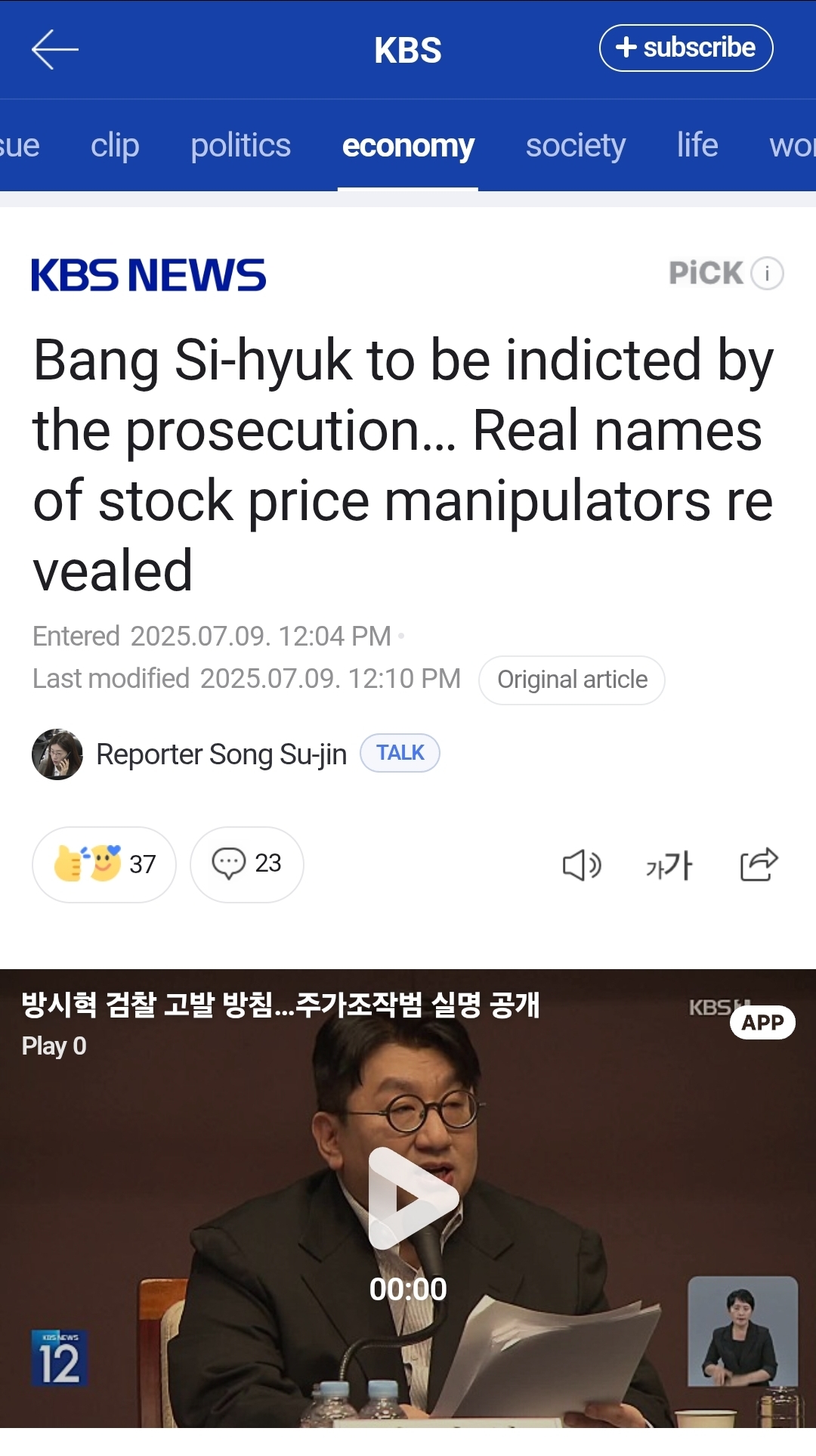Tap the APP button on the video
This screenshot has width=816, height=1456.
coord(762,1022)
